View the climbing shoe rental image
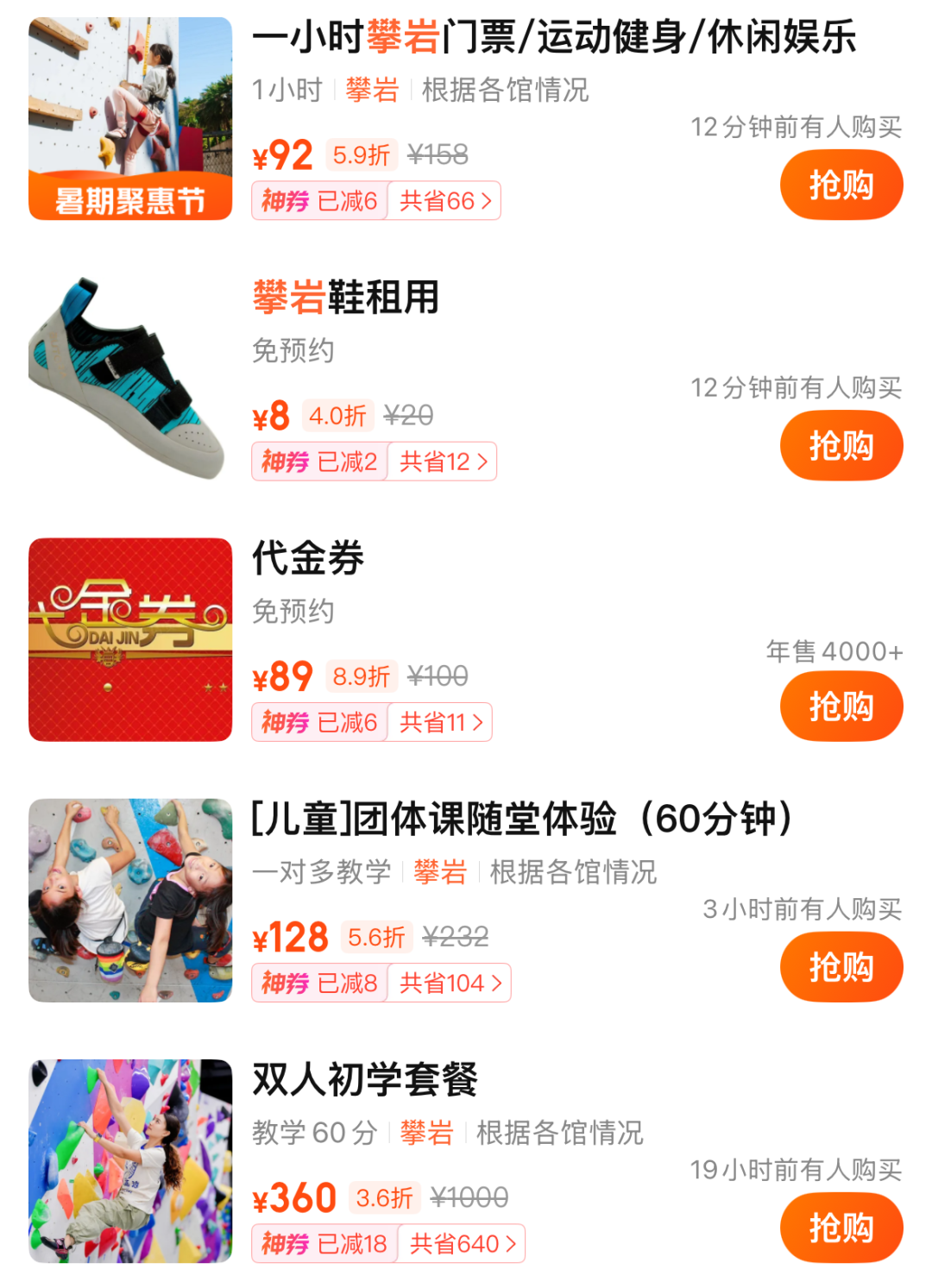Screen dimensions: 932x1288 point(130,379)
